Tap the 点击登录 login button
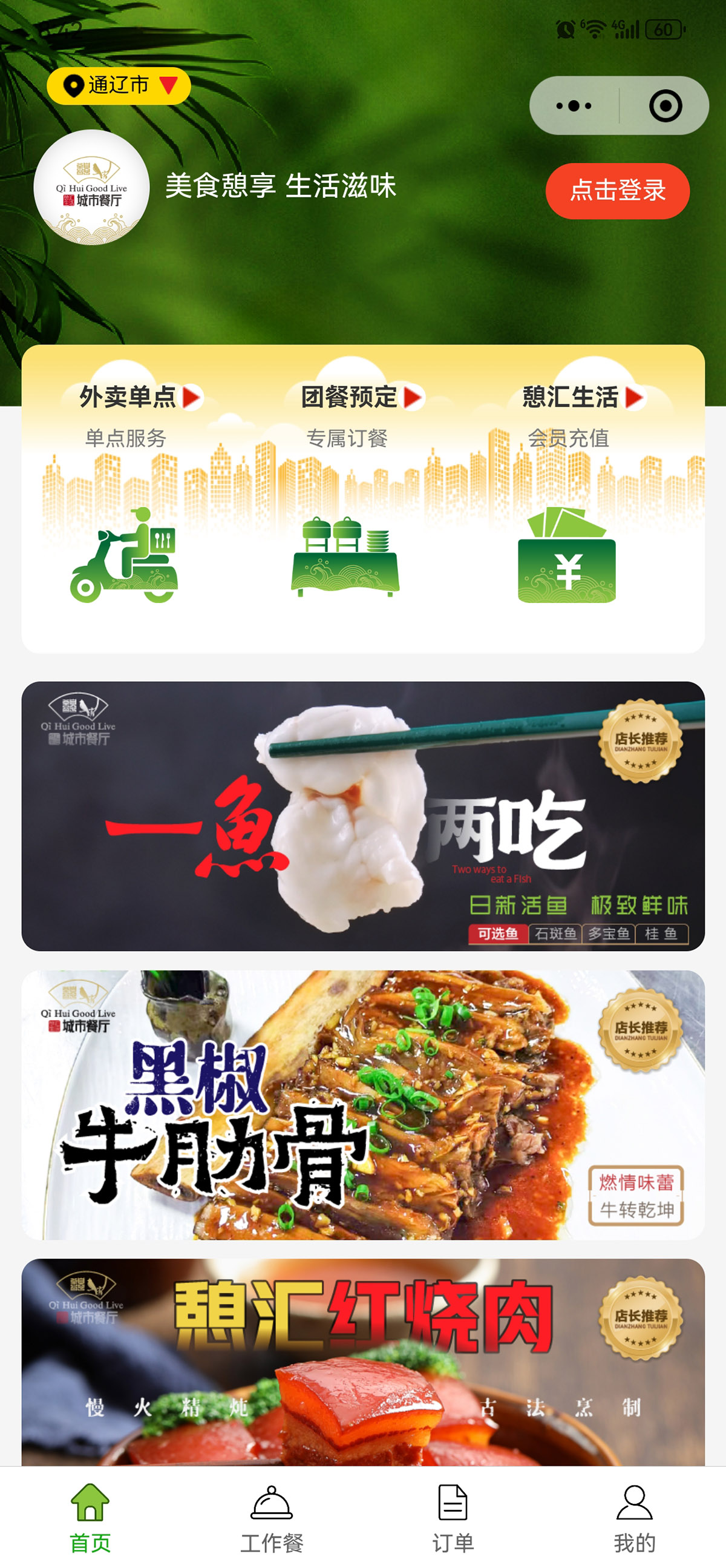The height and width of the screenshot is (1568, 726). 616,191
